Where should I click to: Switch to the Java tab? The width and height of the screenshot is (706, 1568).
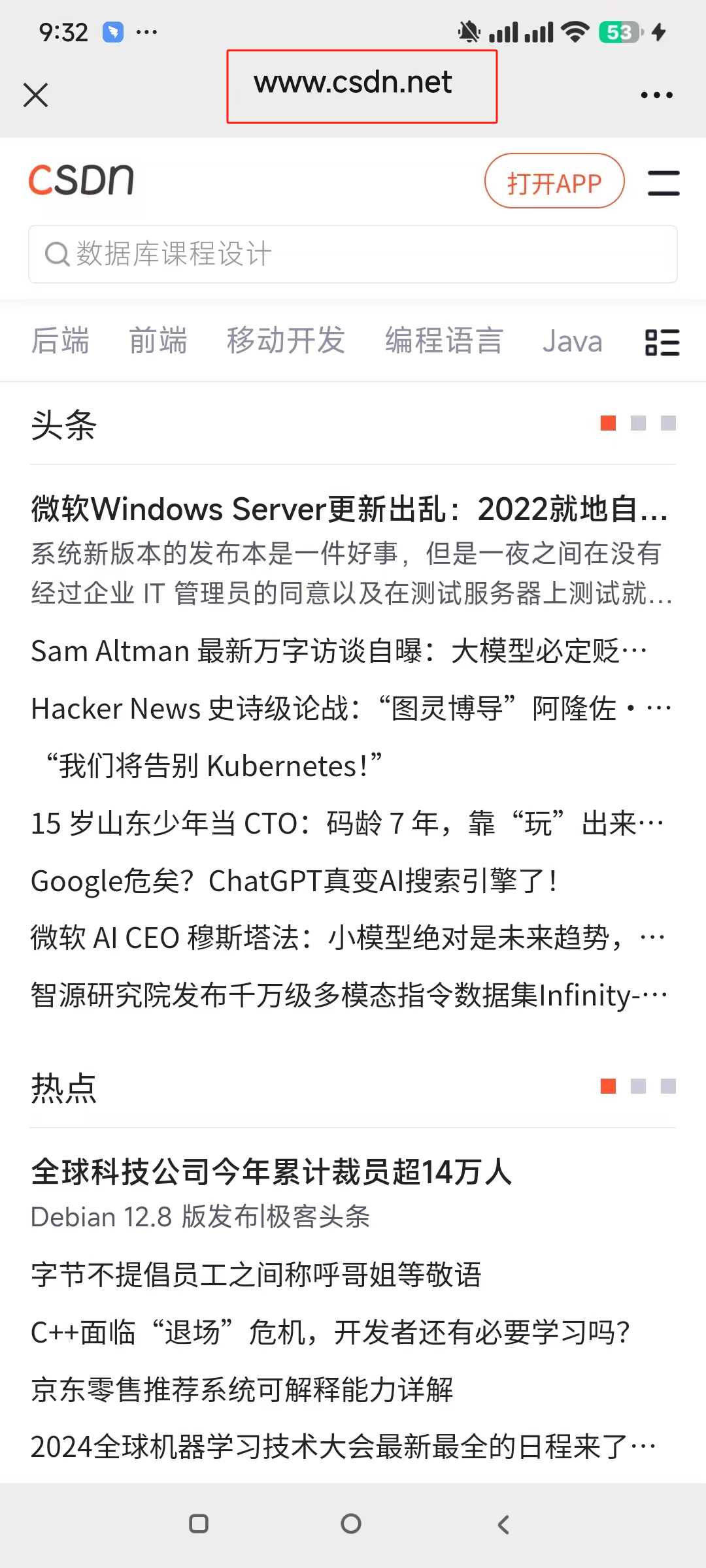pos(572,342)
